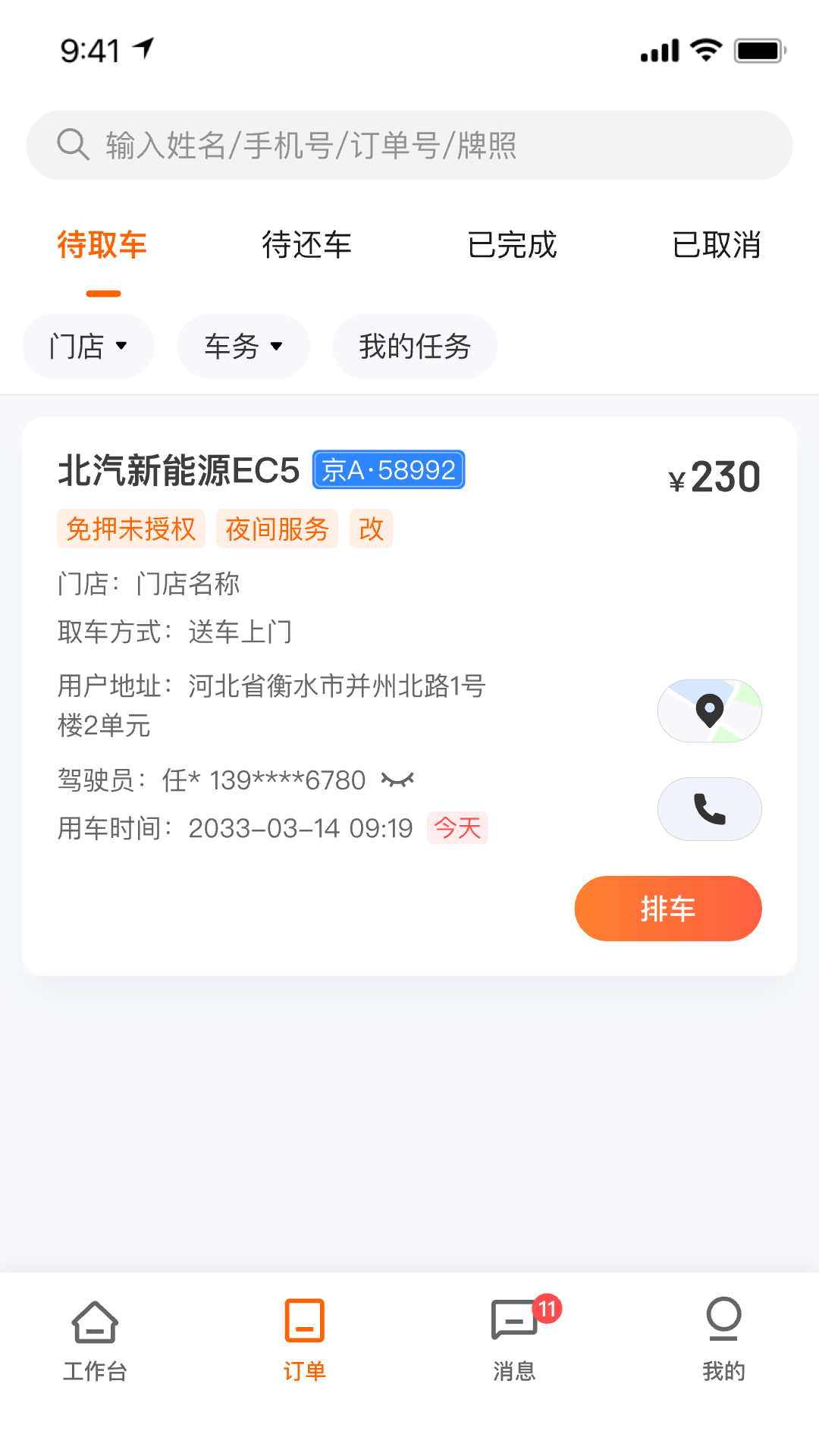
Task: Expand the 车务 filter dropdown
Action: point(243,346)
